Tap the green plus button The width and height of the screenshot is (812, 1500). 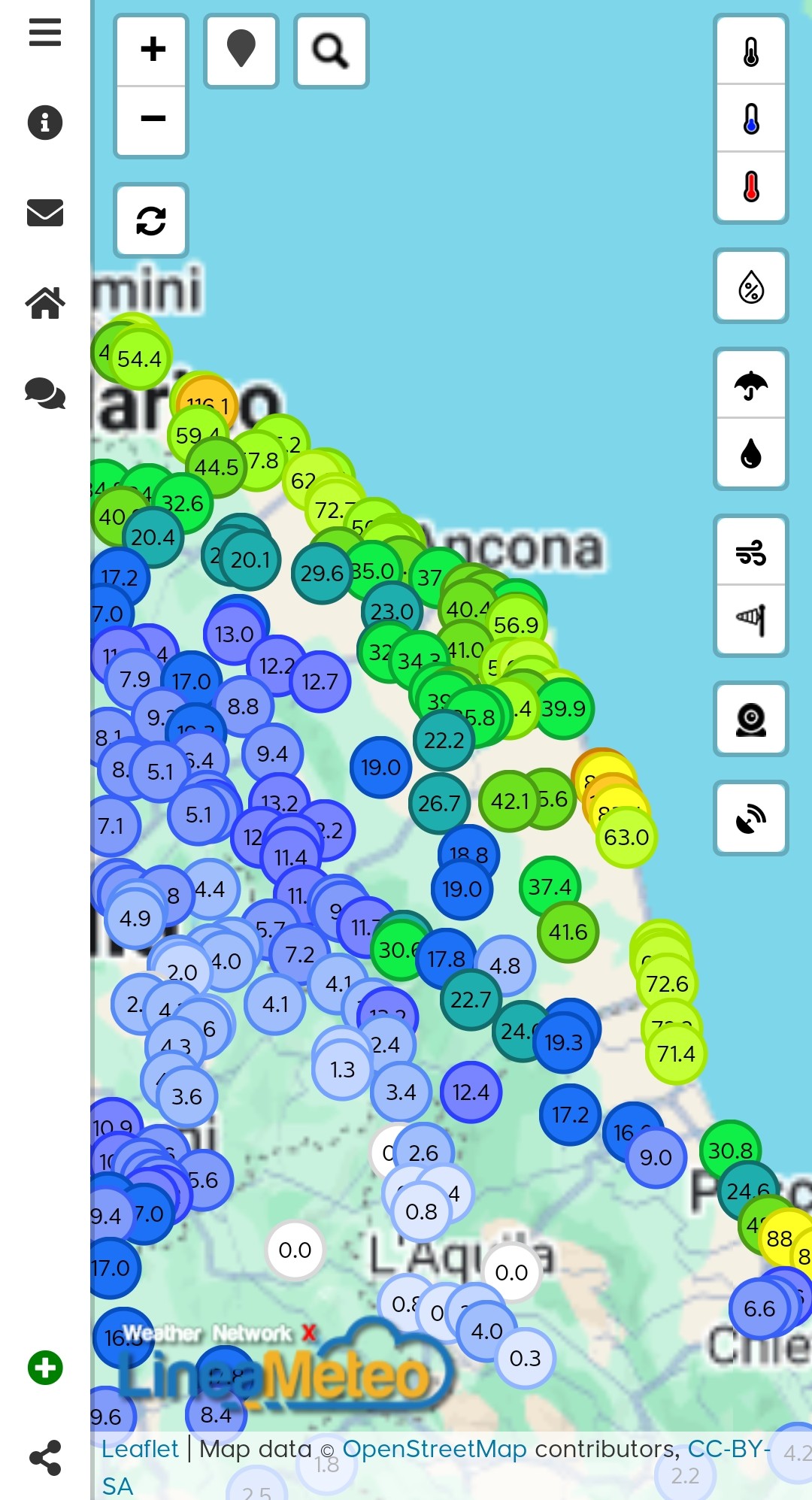[45, 1368]
